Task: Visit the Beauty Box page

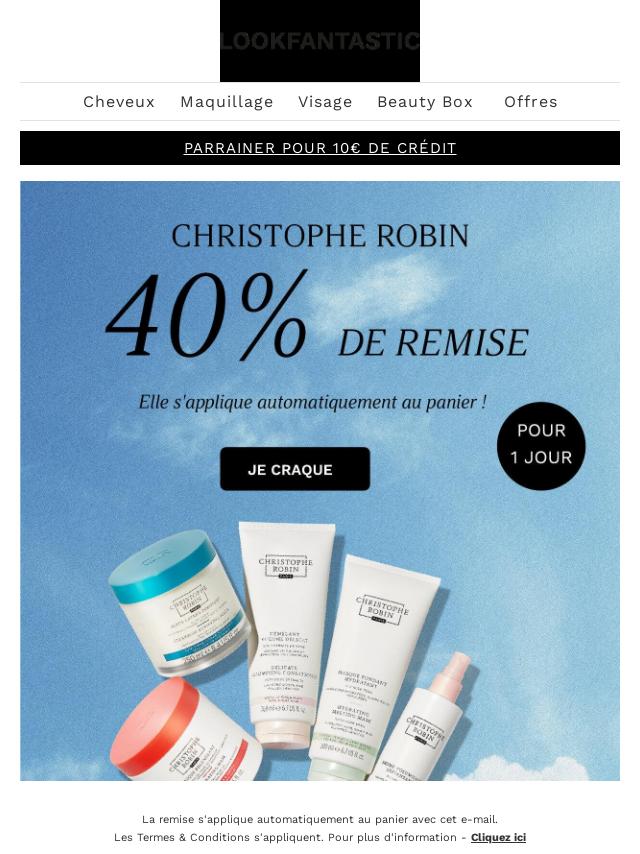Action: (x=425, y=102)
